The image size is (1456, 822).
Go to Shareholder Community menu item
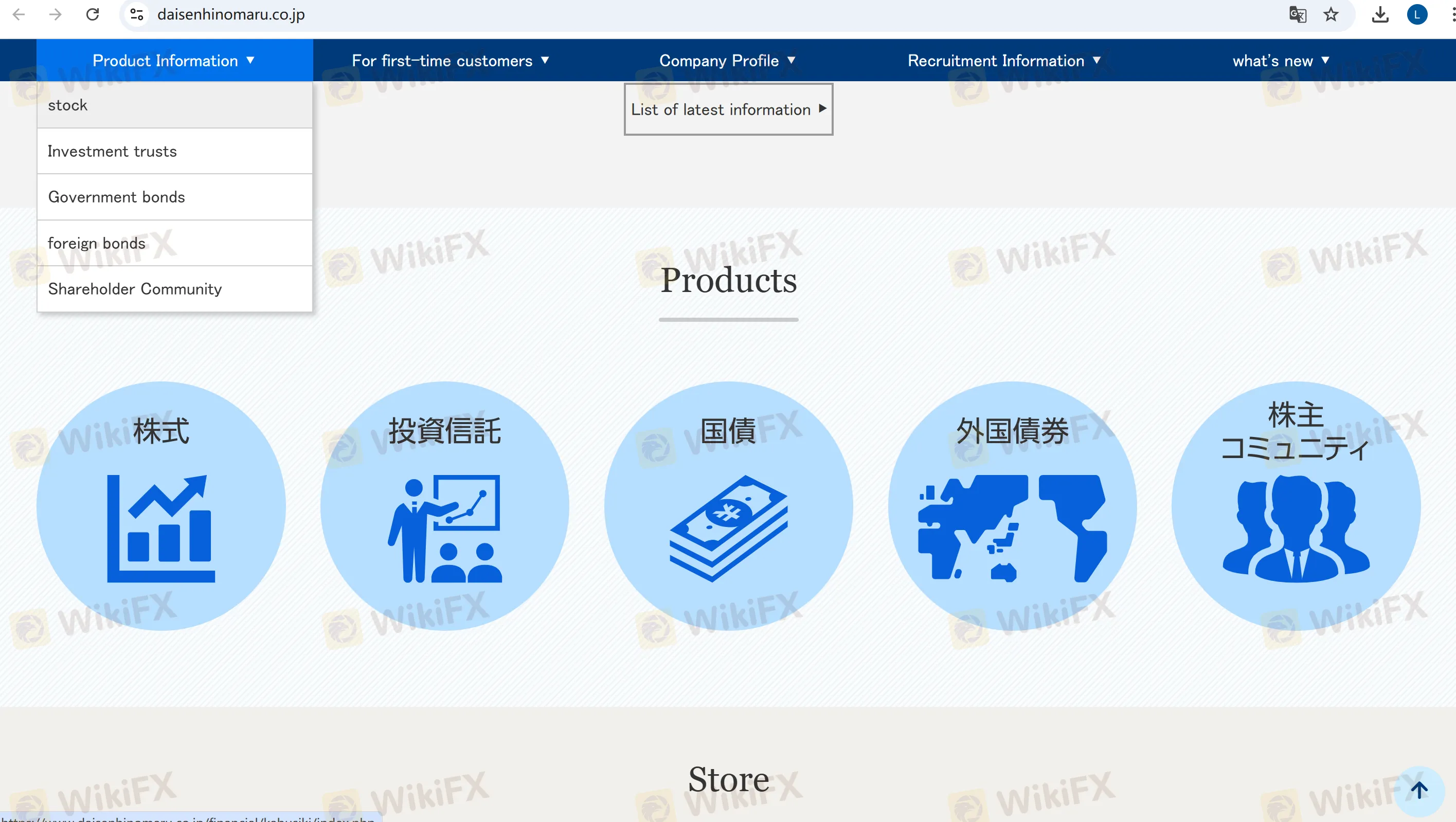tap(175, 289)
